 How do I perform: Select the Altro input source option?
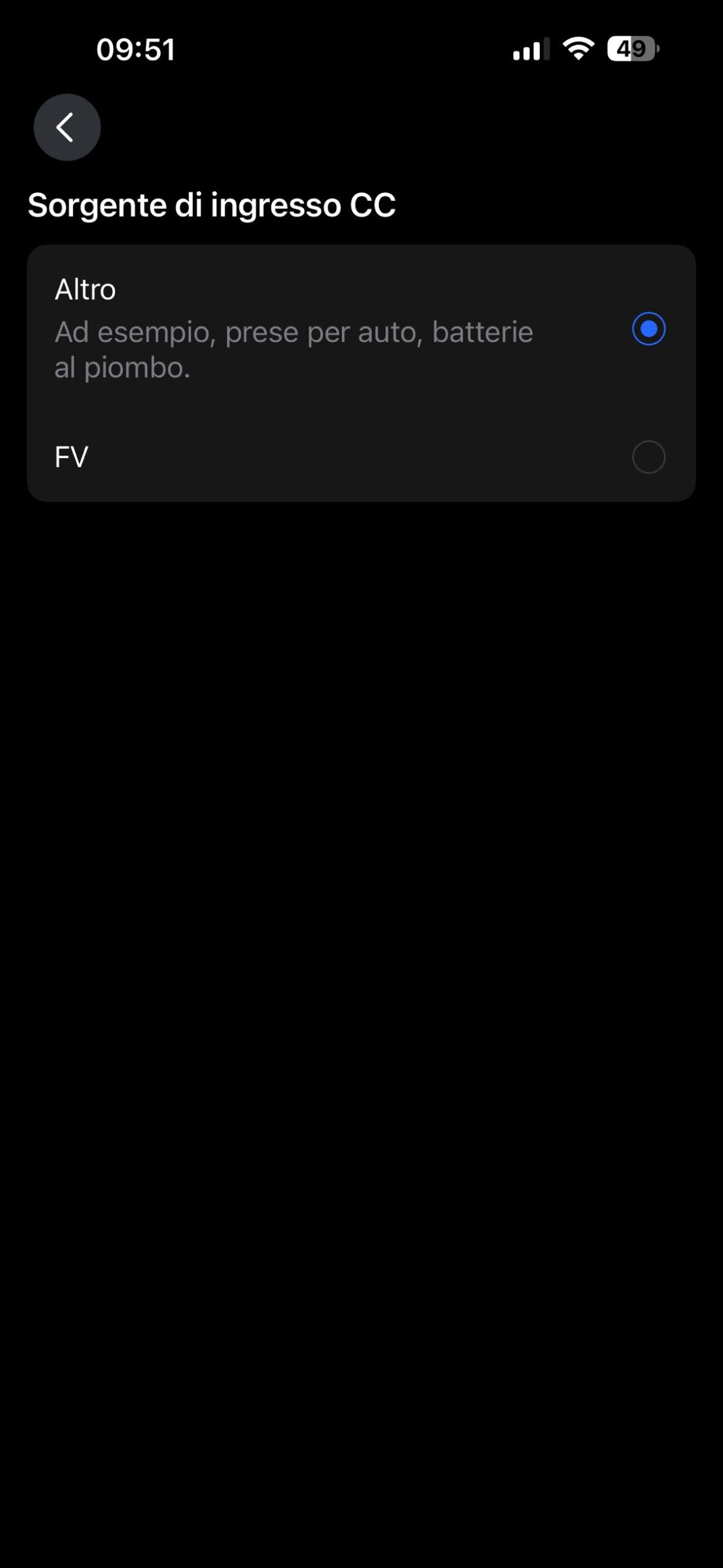pos(648,329)
